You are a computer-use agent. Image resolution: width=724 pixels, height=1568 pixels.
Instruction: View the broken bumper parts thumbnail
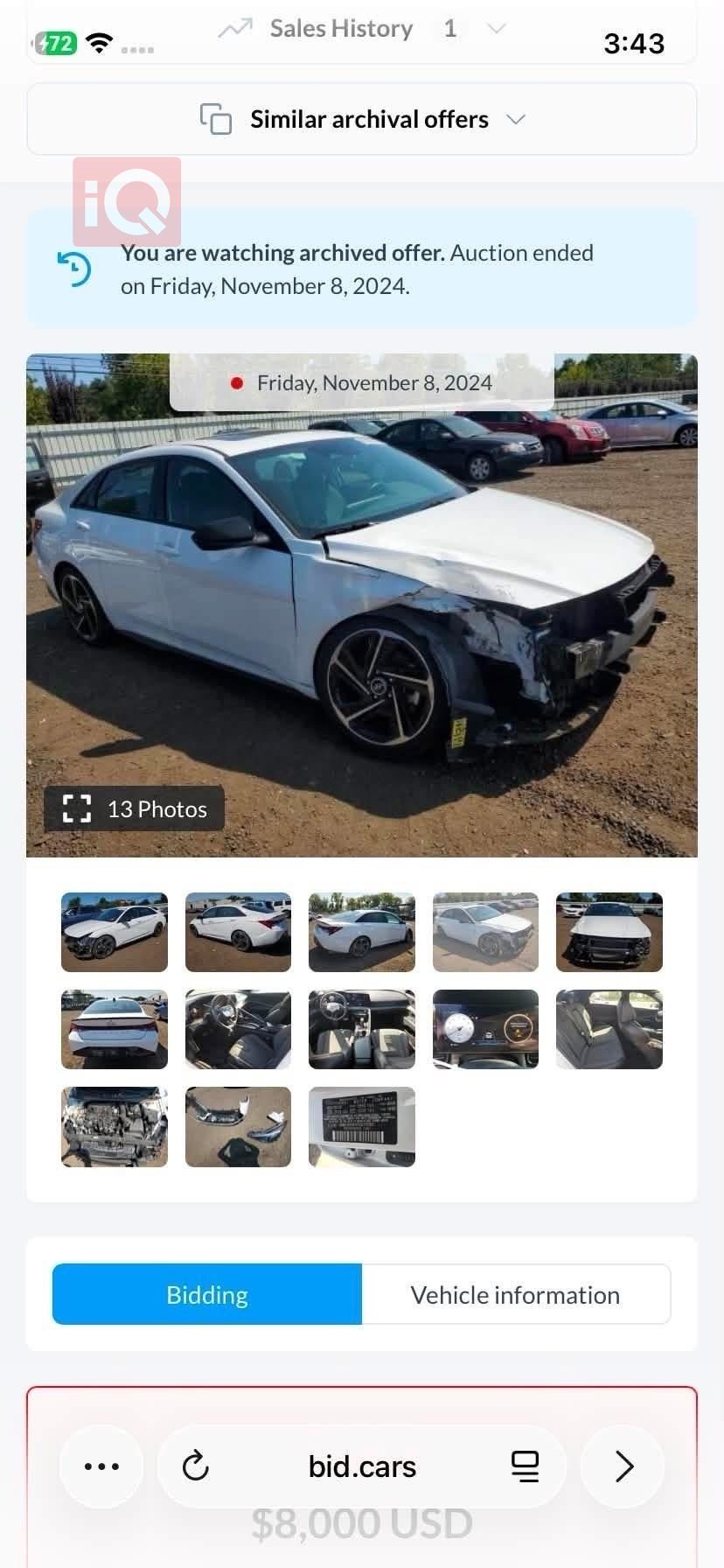238,1127
